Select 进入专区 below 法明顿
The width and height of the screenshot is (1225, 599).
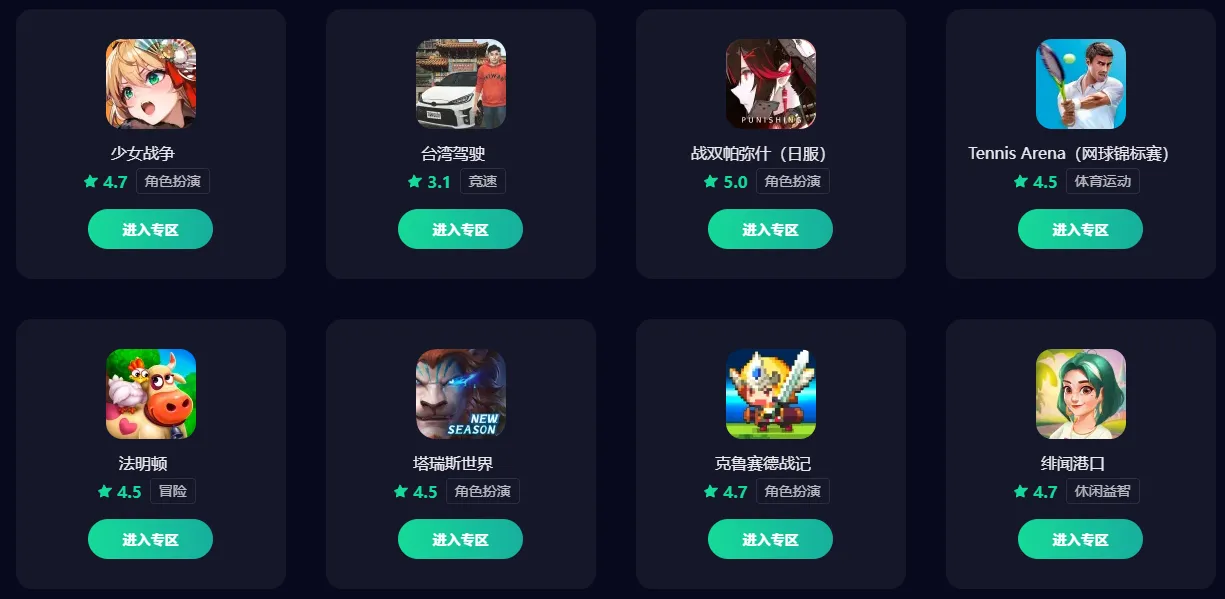150,539
